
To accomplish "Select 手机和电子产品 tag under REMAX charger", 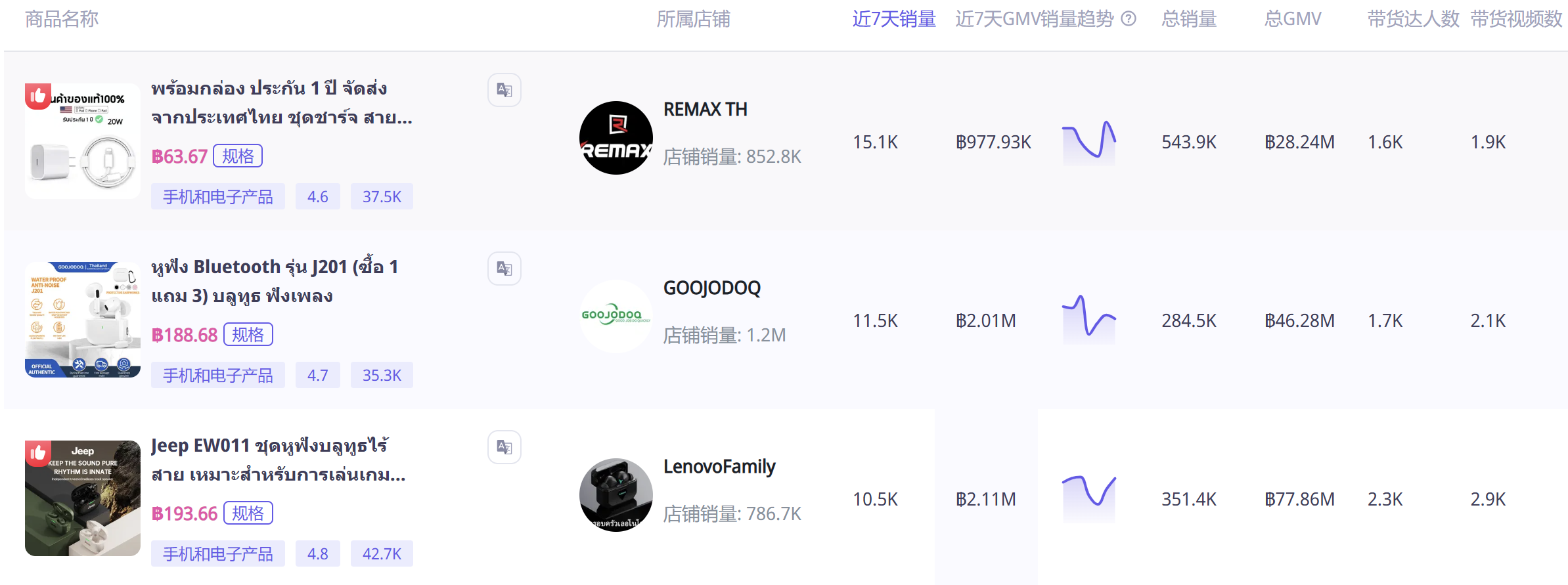I will pos(217,197).
